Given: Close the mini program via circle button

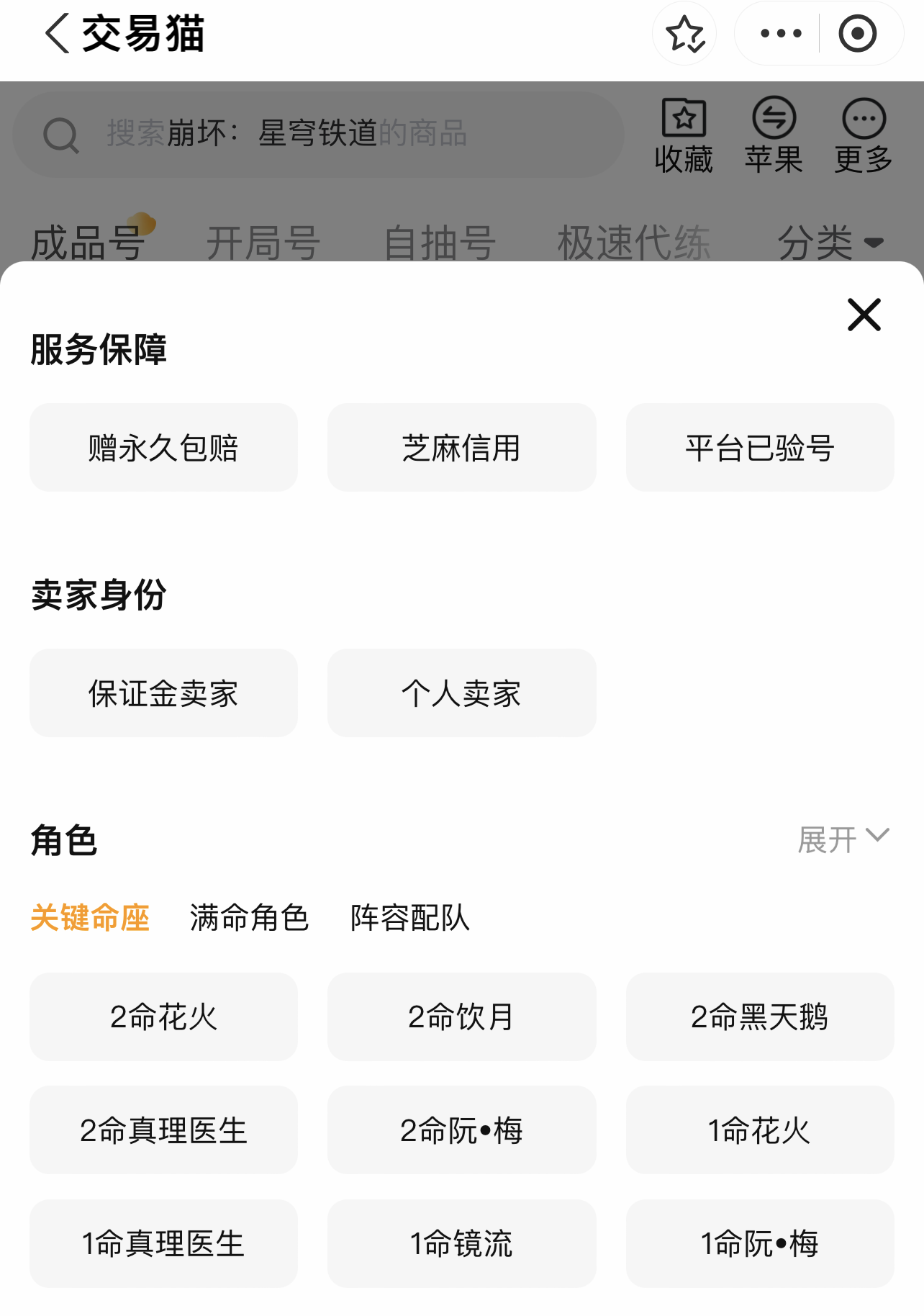Looking at the screenshot, I should point(857,34).
